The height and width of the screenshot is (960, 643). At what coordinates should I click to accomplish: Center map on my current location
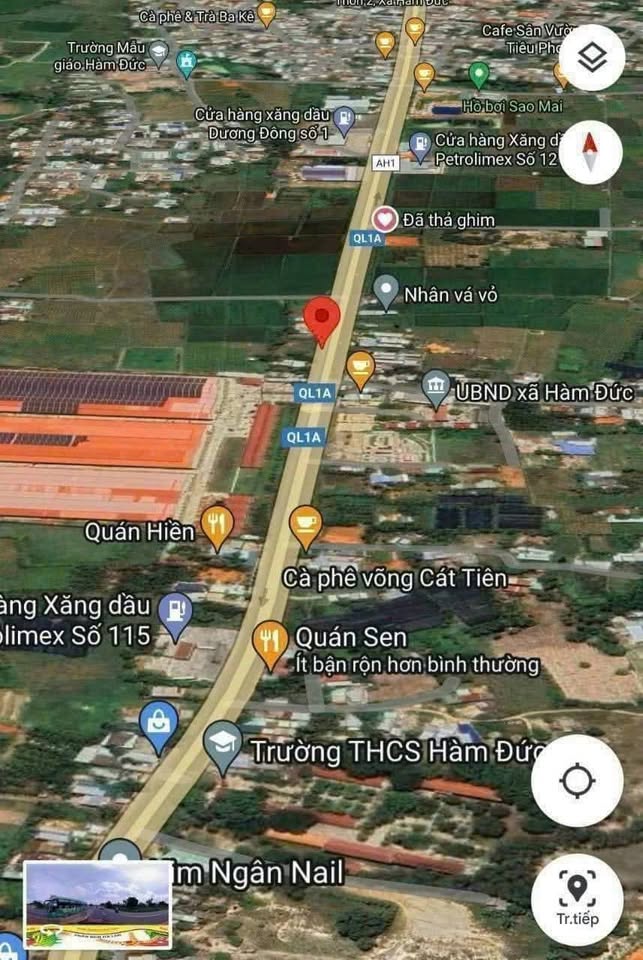click(578, 781)
